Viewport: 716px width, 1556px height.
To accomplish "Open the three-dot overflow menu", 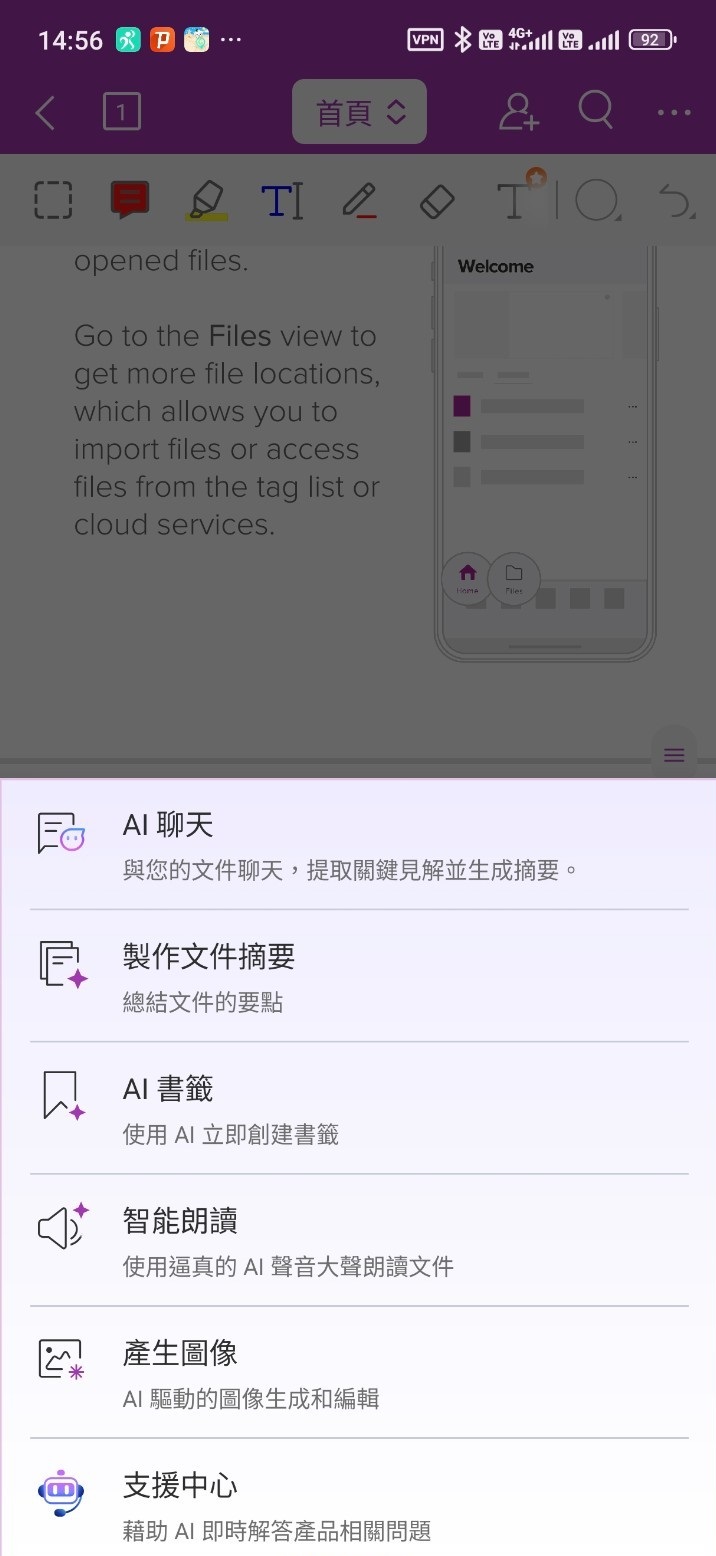I will click(675, 113).
